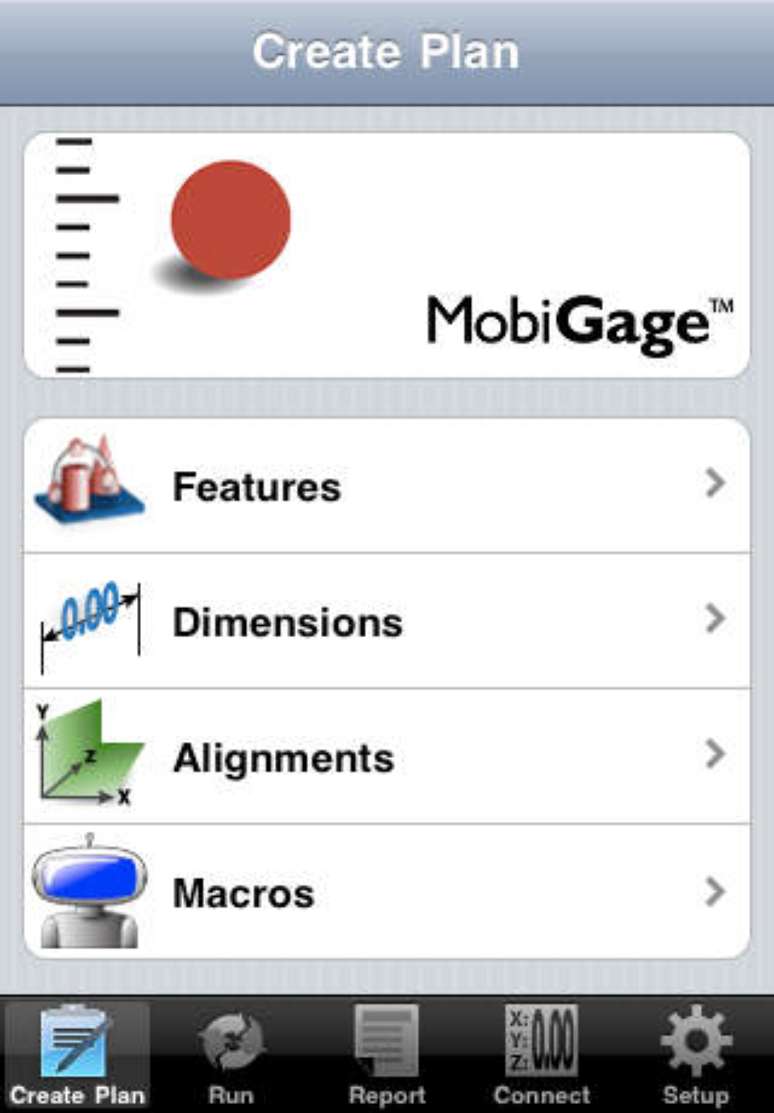This screenshot has width=774, height=1113.
Task: Open the Features row
Action: [x=386, y=486]
